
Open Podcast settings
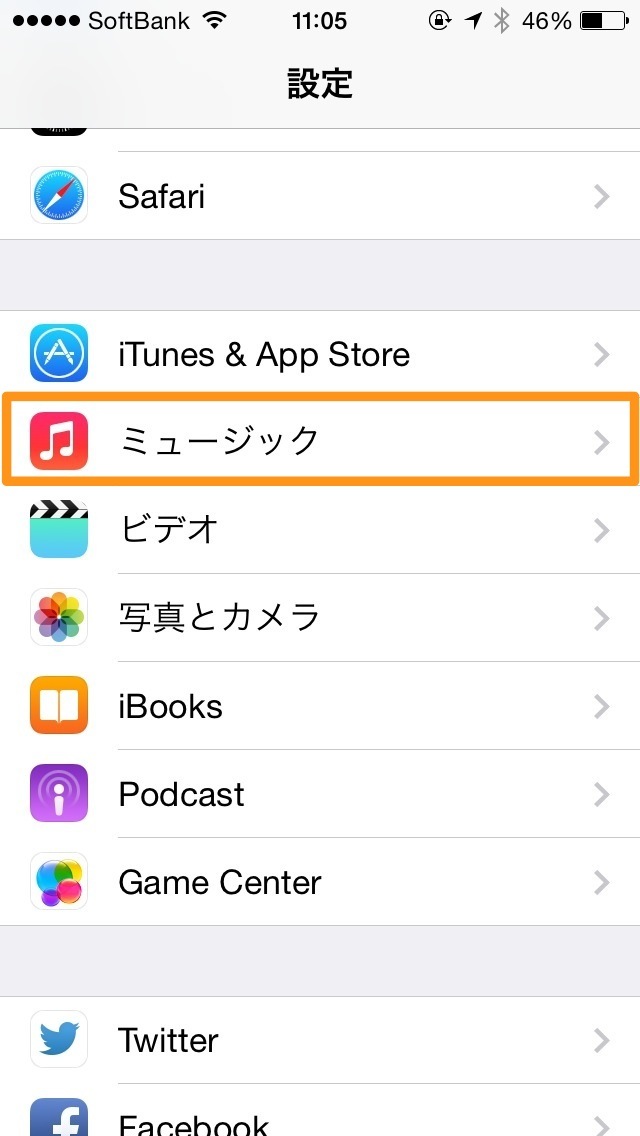point(320,794)
